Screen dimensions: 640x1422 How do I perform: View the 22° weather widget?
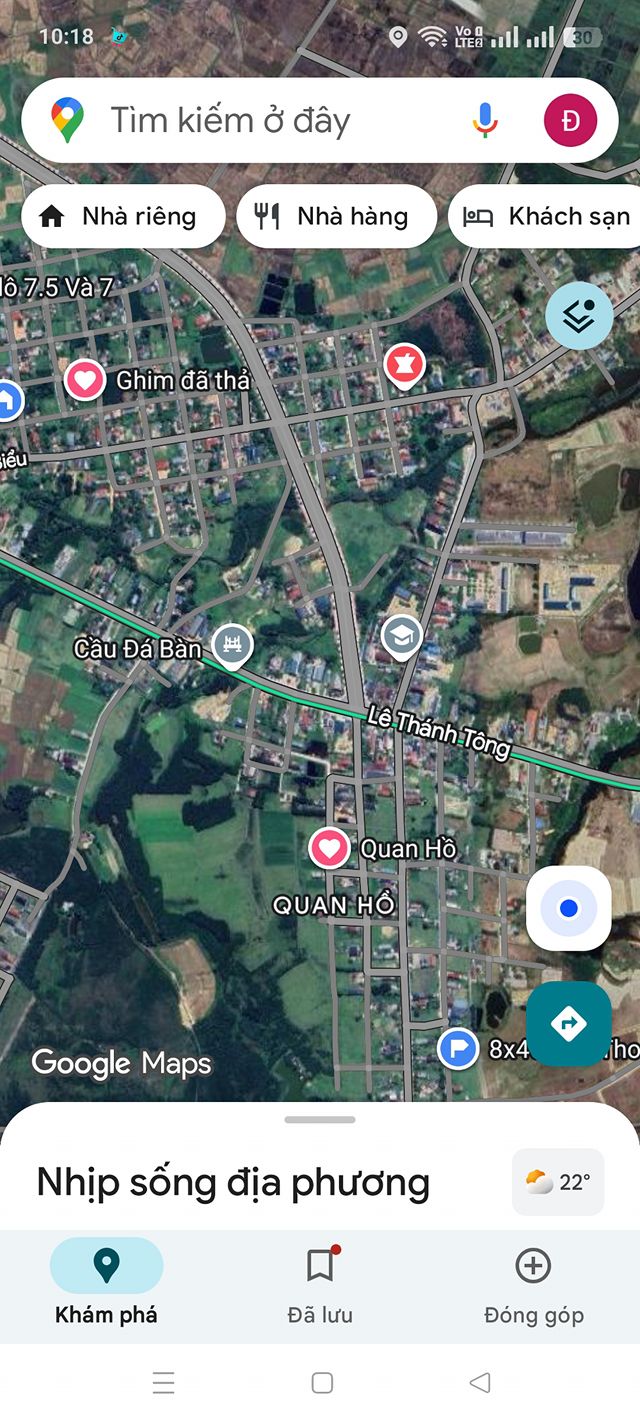pos(558,1182)
